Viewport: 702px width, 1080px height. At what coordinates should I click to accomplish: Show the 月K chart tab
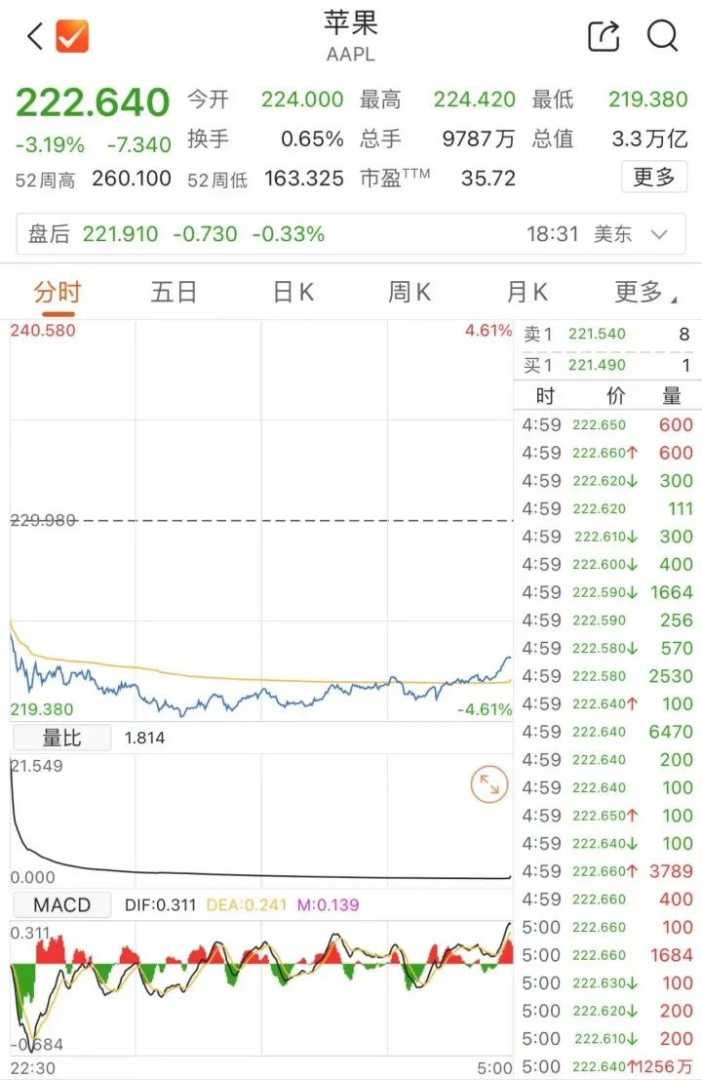526,292
